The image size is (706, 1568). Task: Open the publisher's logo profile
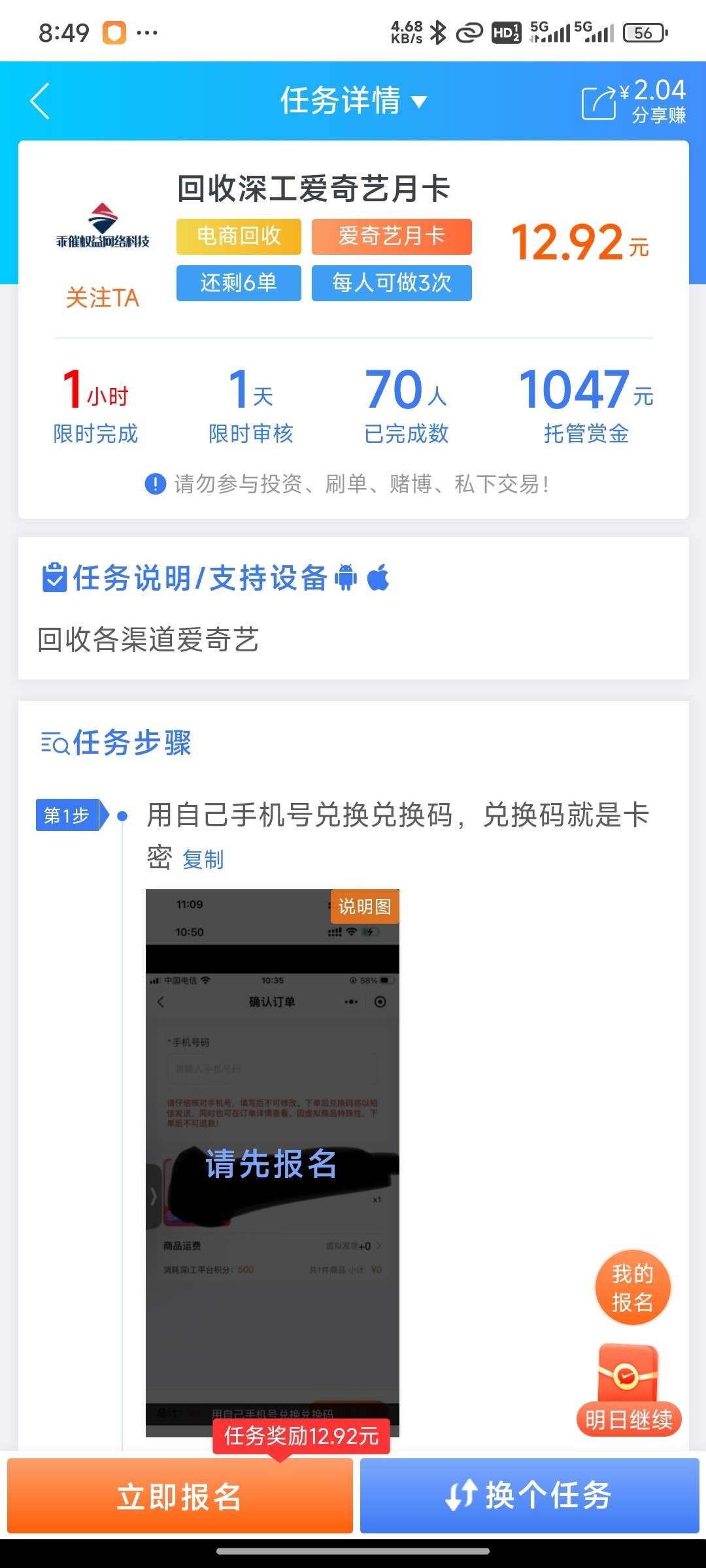(x=103, y=227)
